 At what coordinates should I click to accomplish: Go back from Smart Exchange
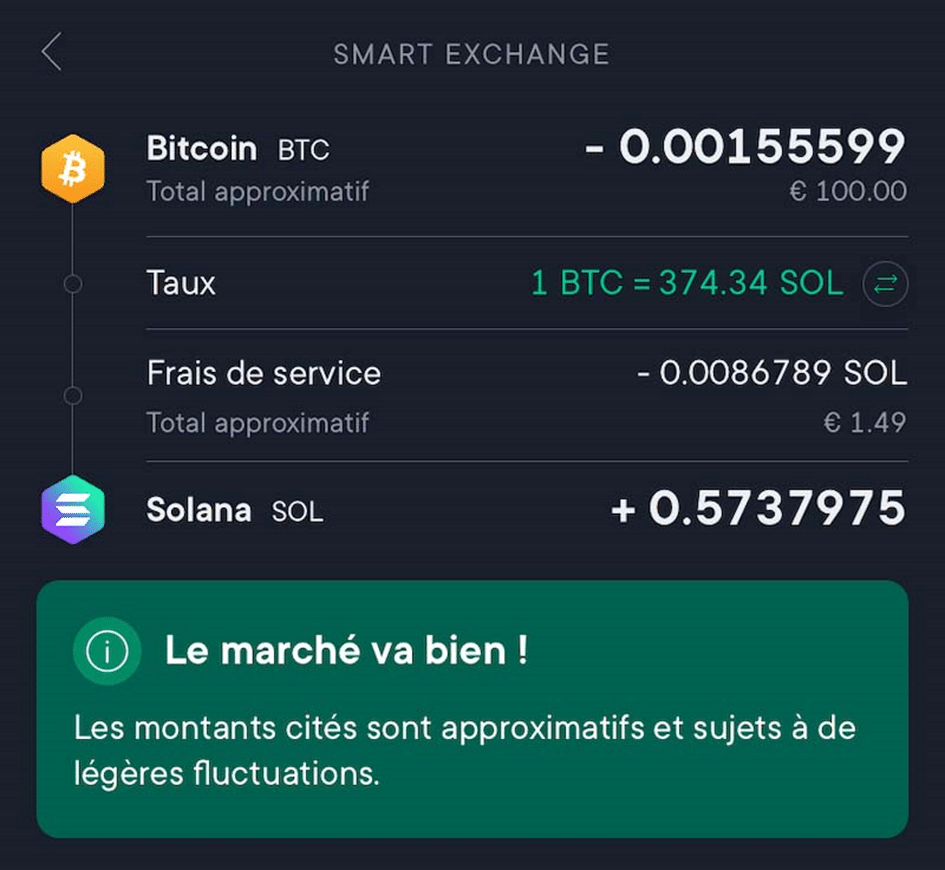pos(52,52)
